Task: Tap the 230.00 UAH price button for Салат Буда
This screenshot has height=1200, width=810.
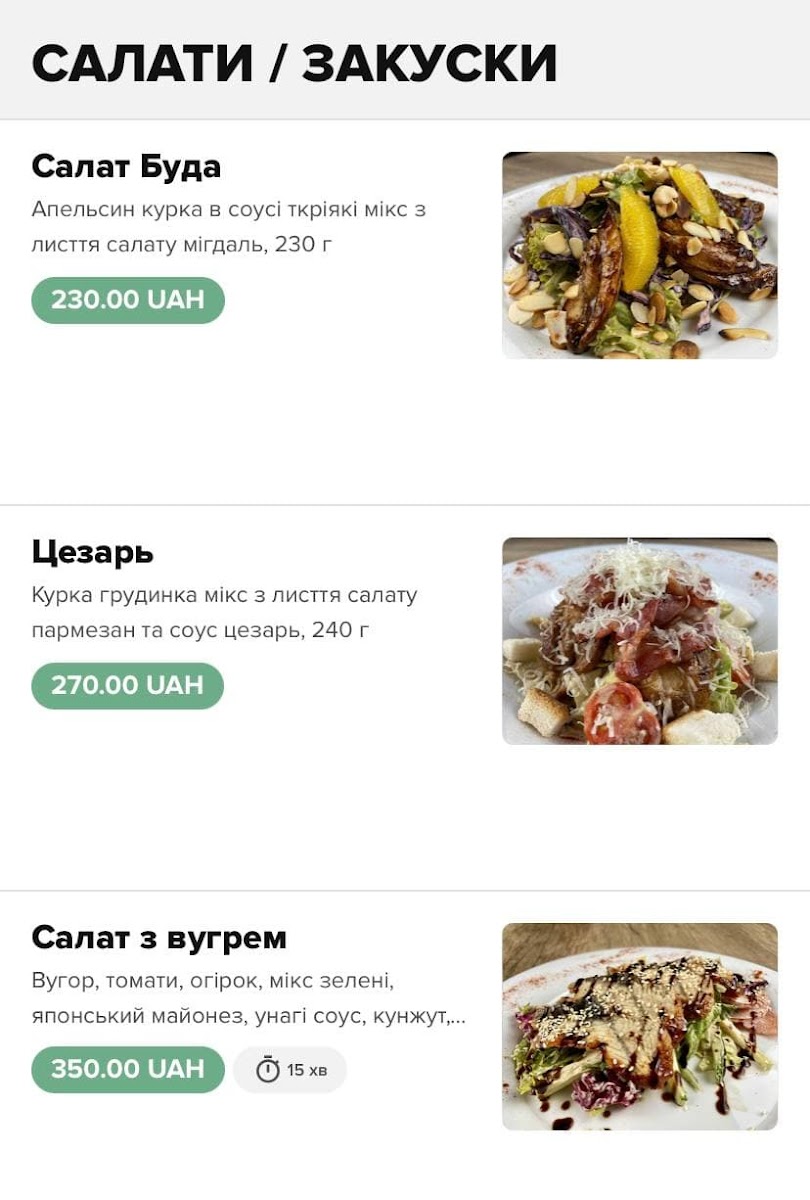Action: click(128, 300)
